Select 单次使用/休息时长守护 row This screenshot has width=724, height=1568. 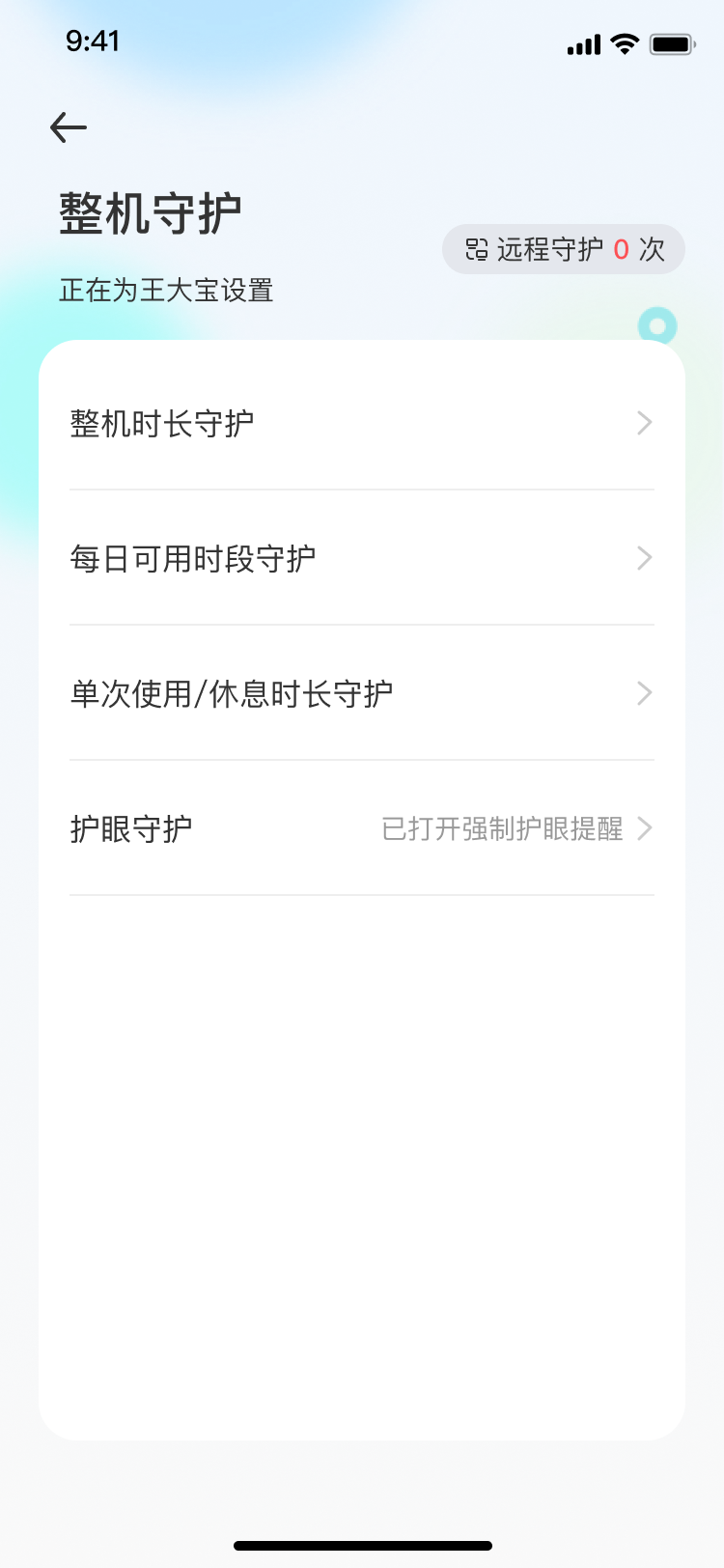(x=362, y=693)
